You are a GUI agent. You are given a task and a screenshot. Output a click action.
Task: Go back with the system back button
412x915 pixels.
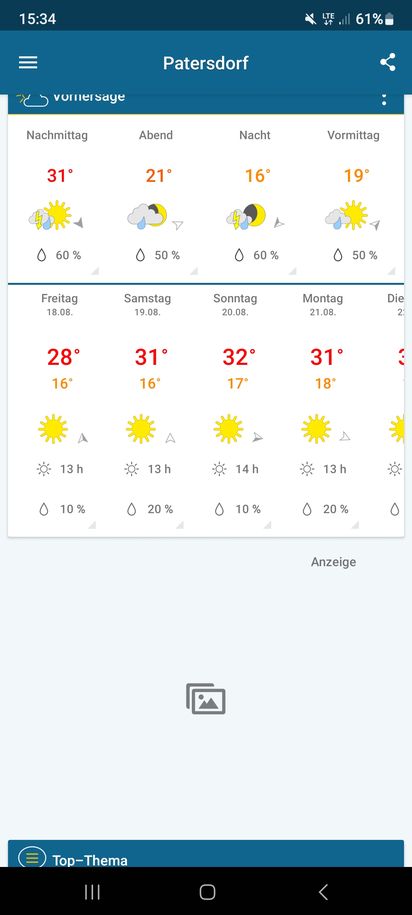[323, 892]
